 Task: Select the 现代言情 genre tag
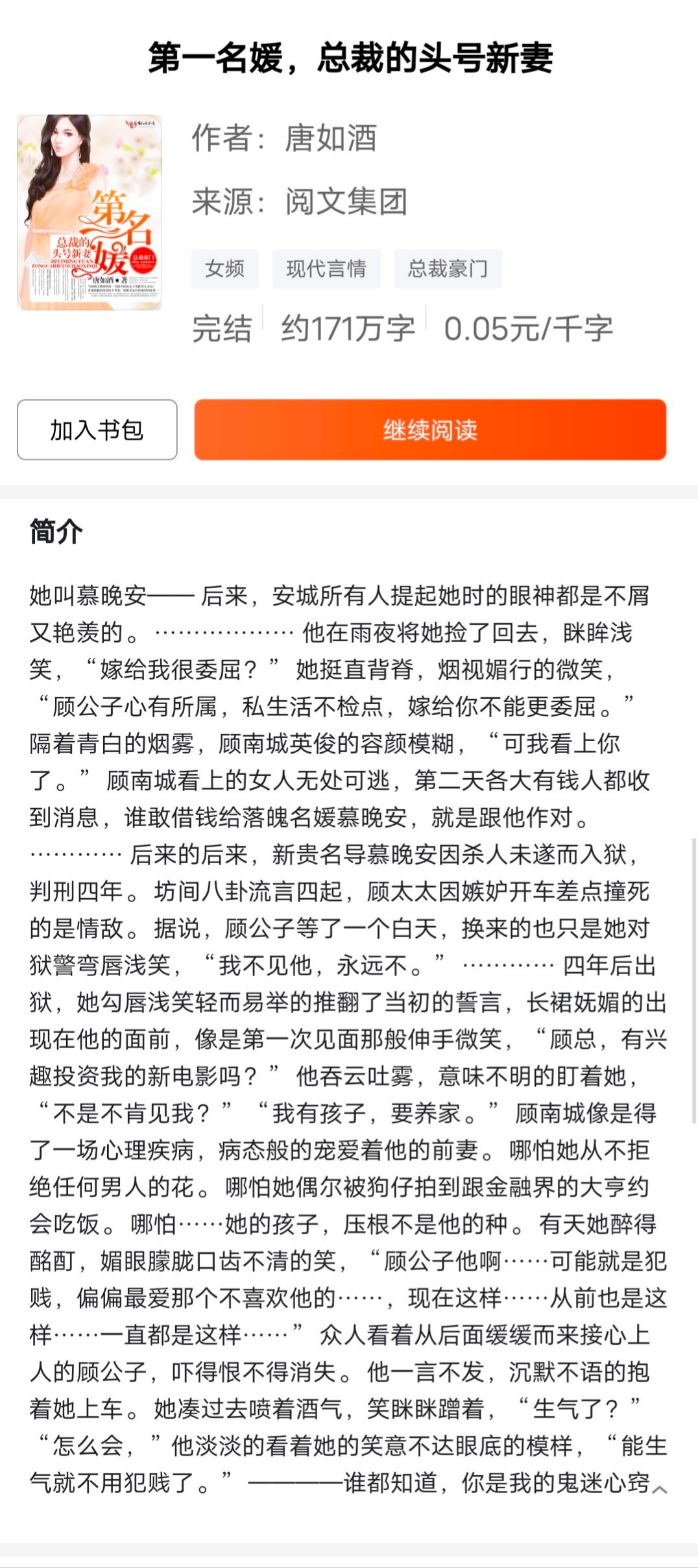pos(326,269)
